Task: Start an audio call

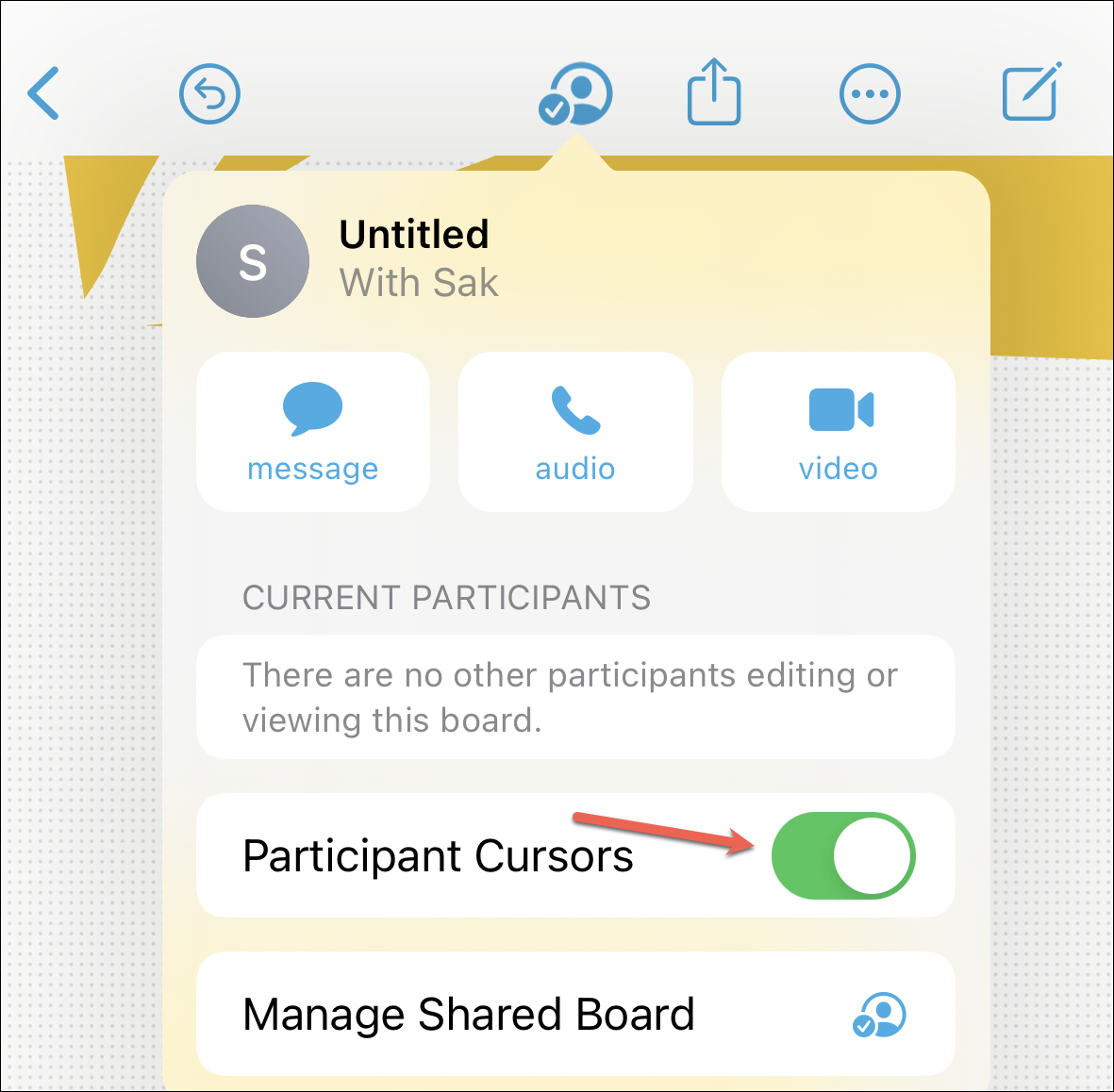Action: click(x=575, y=432)
